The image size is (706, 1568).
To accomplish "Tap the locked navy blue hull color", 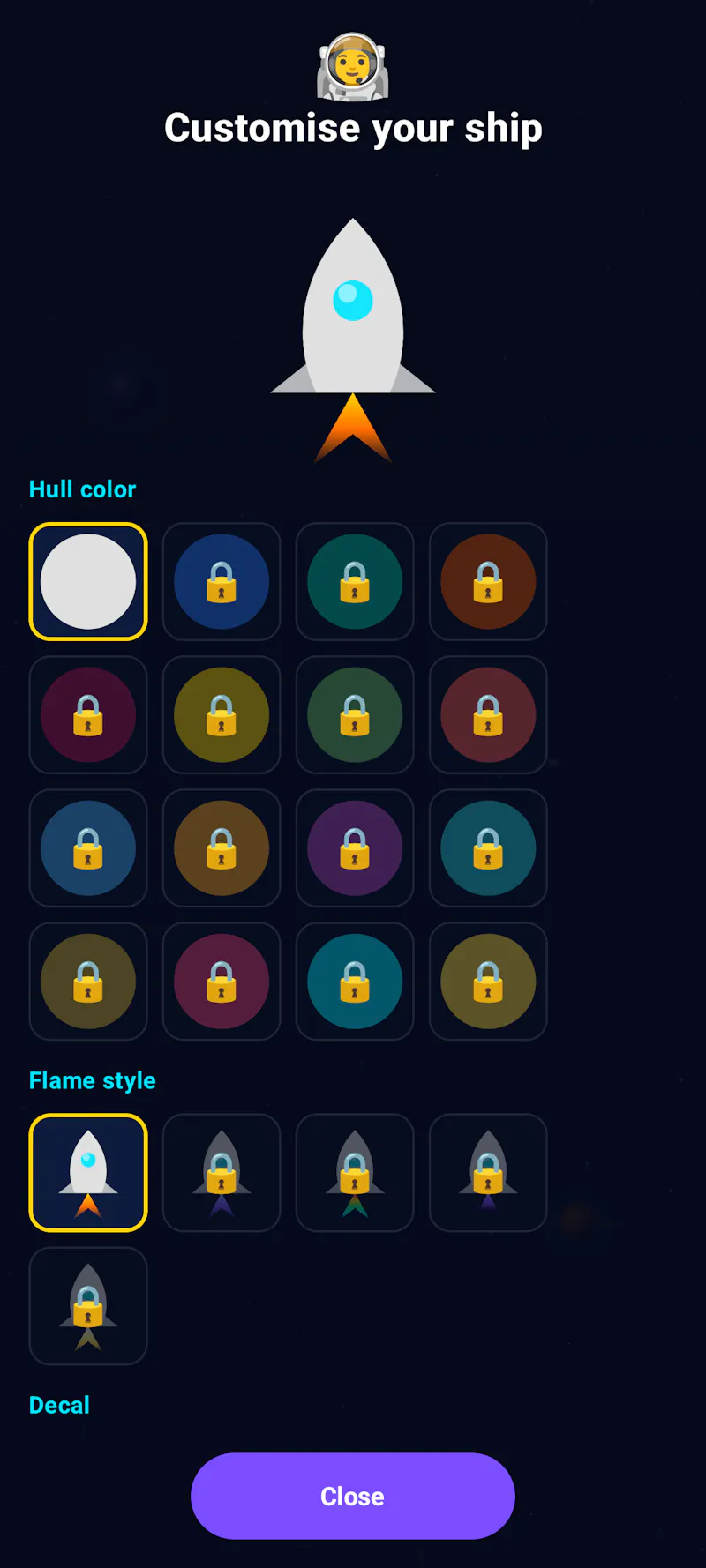I will point(222,581).
